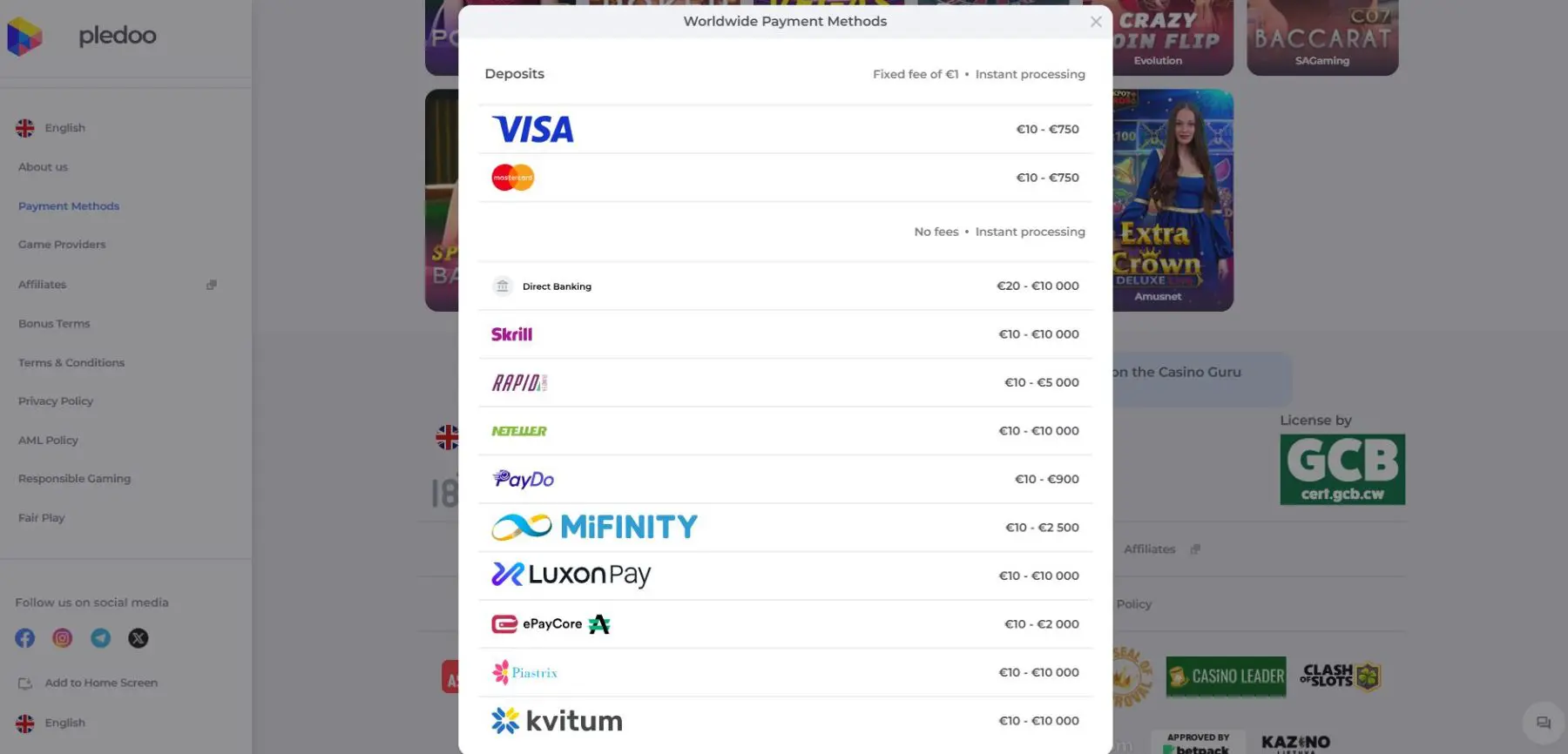Visit the Facebook social page

click(25, 638)
